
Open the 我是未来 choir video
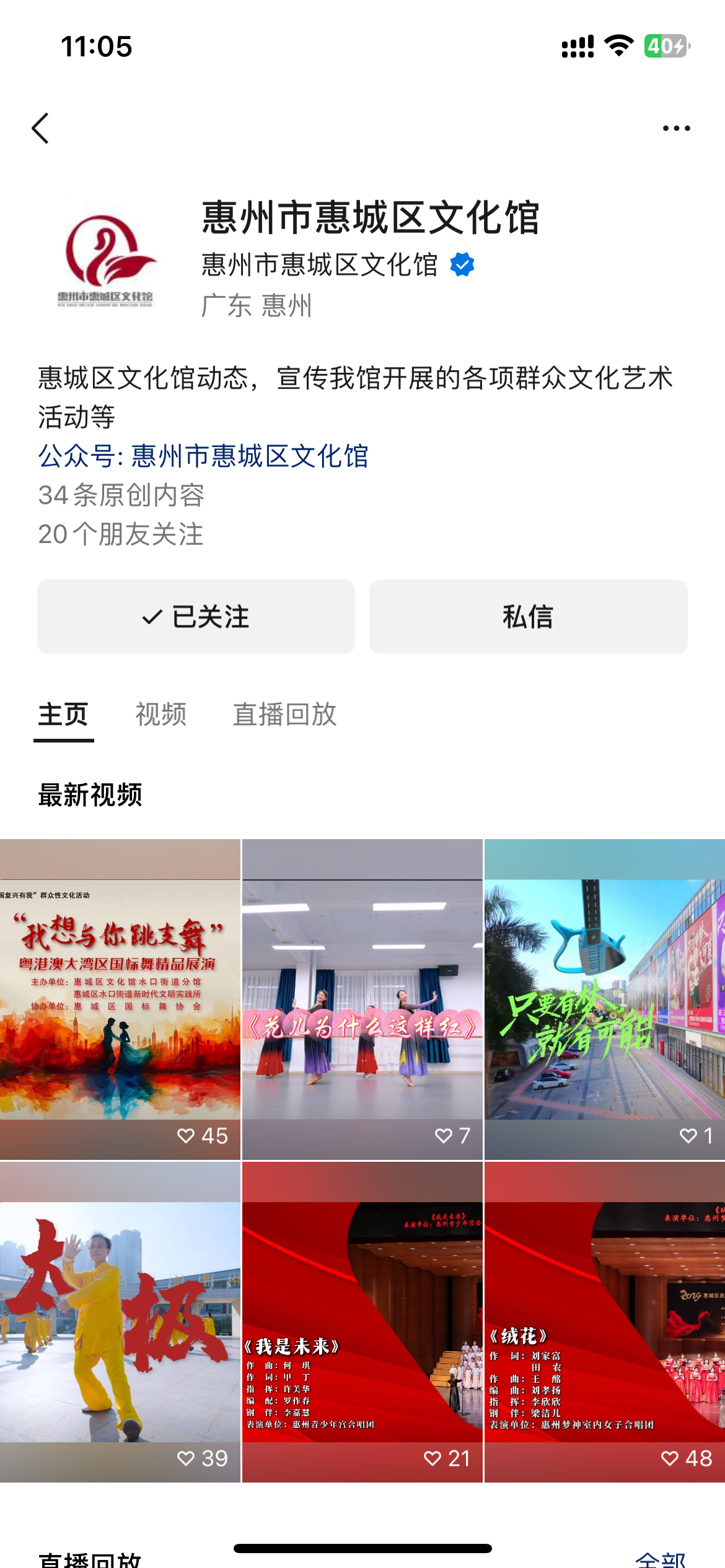point(362,1322)
